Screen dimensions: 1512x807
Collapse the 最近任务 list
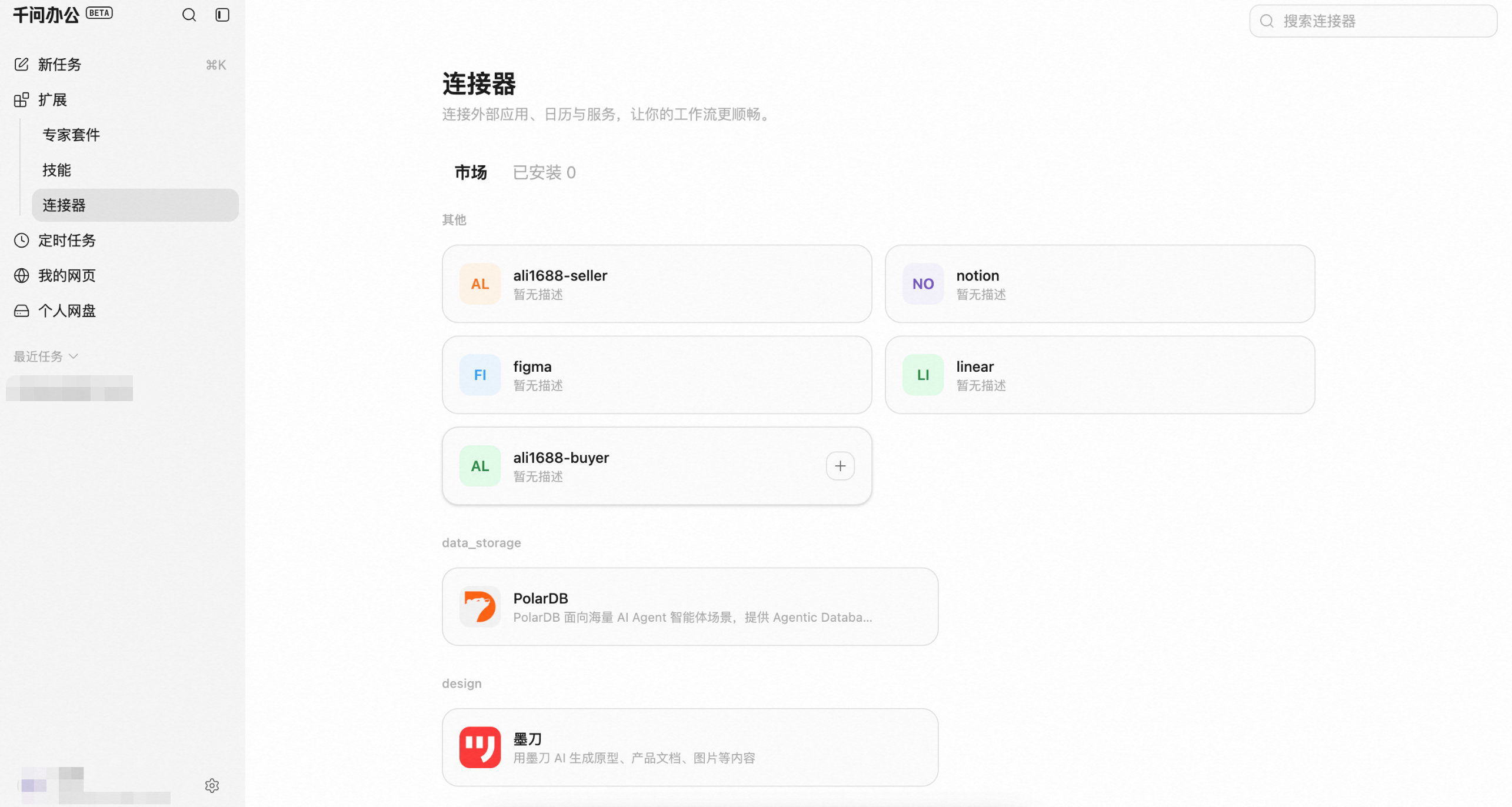pyautogui.click(x=46, y=356)
